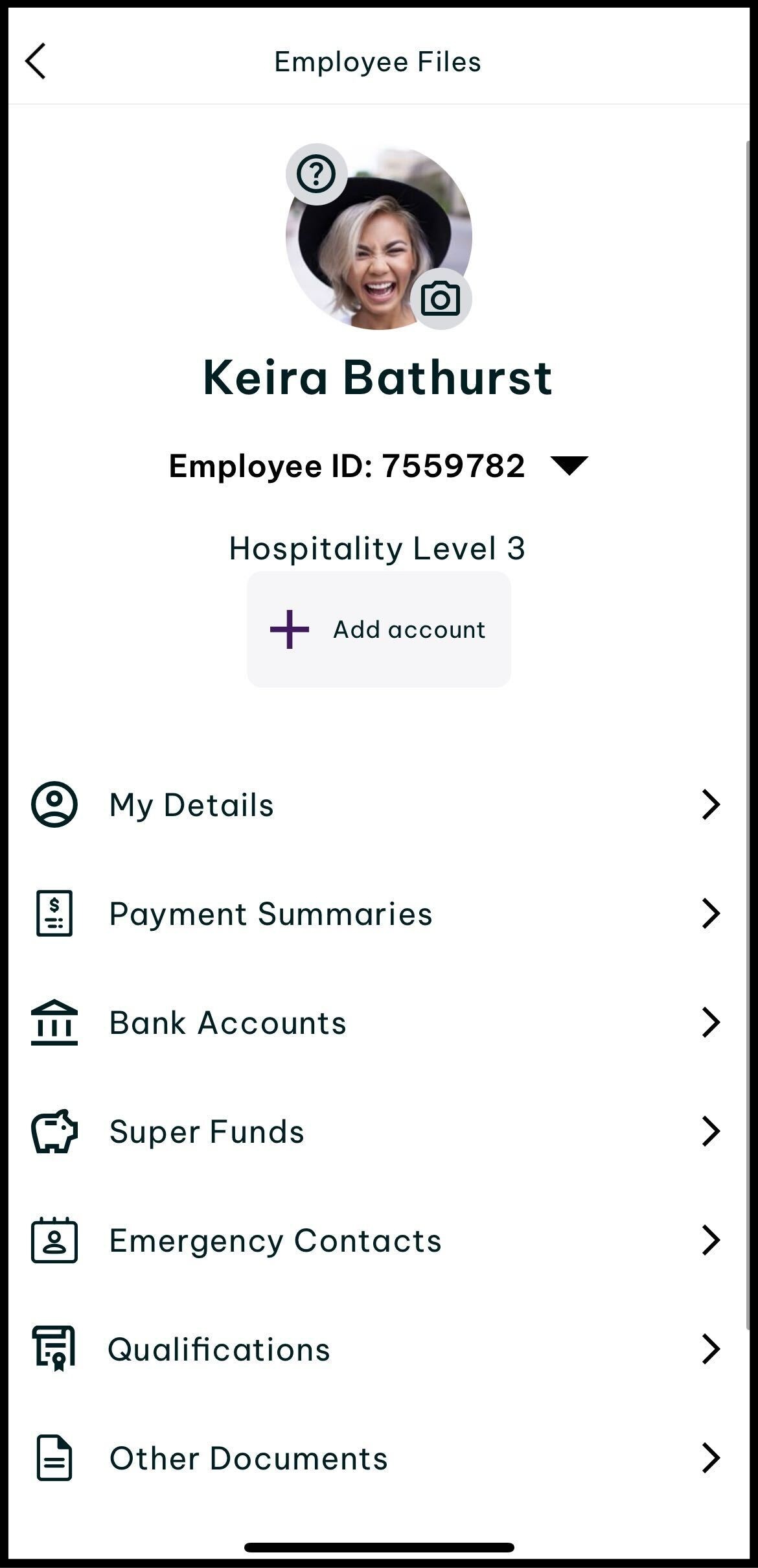Open My Details
Viewport: 758px width, 1568px height.
379,804
